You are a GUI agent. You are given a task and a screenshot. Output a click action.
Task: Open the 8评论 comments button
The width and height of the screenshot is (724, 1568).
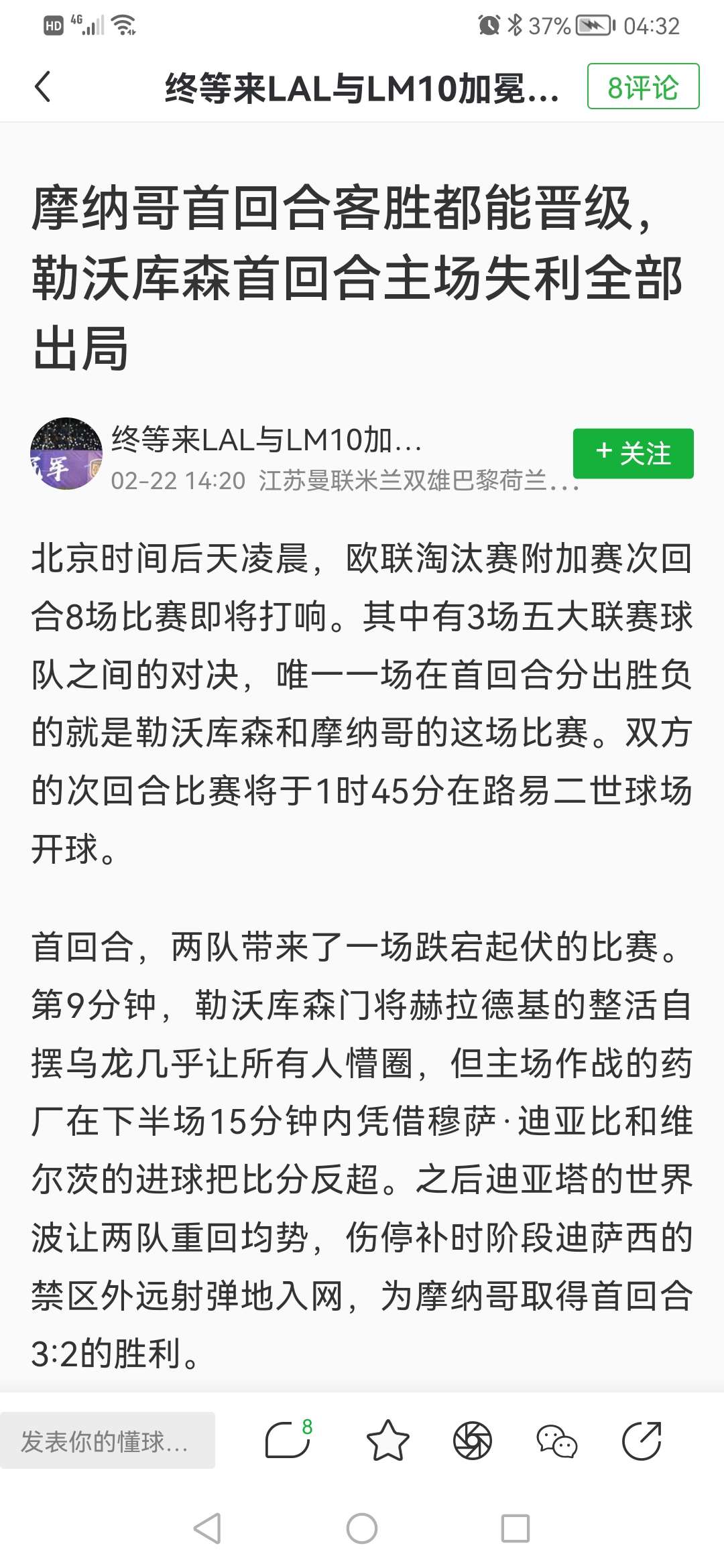tap(643, 87)
